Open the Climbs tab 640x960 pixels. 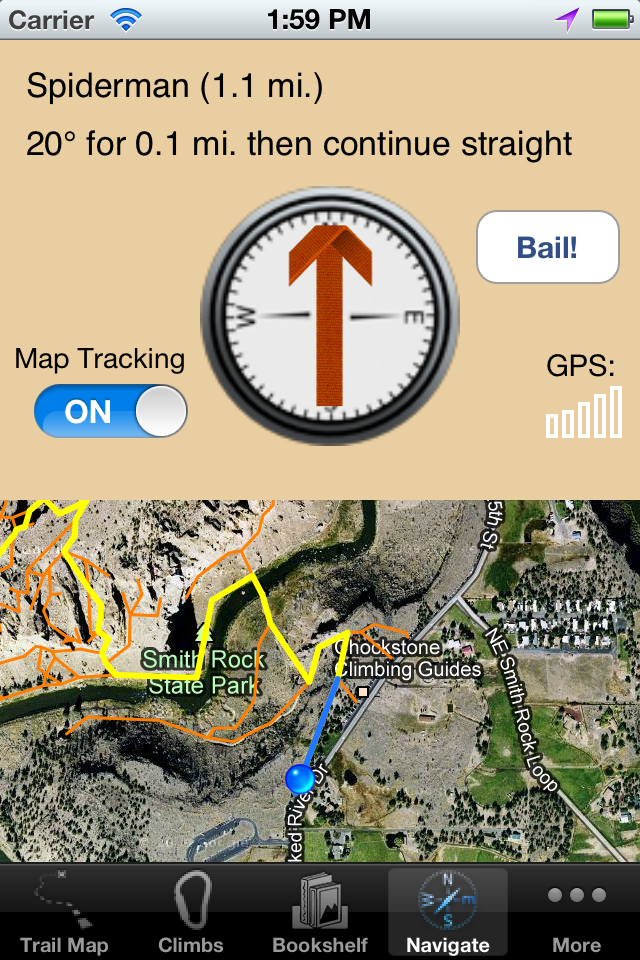point(191,913)
